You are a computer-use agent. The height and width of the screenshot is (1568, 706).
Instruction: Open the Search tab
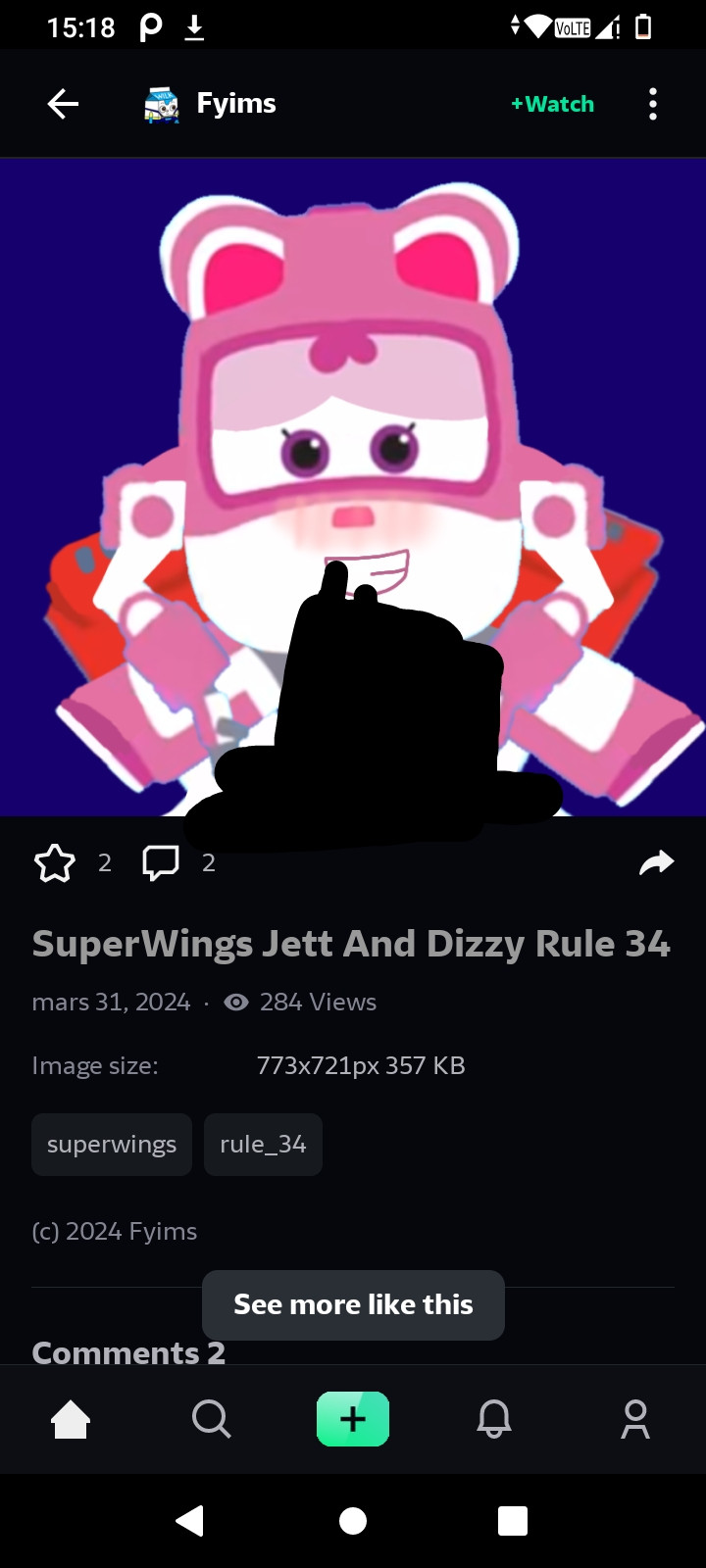(212, 1419)
